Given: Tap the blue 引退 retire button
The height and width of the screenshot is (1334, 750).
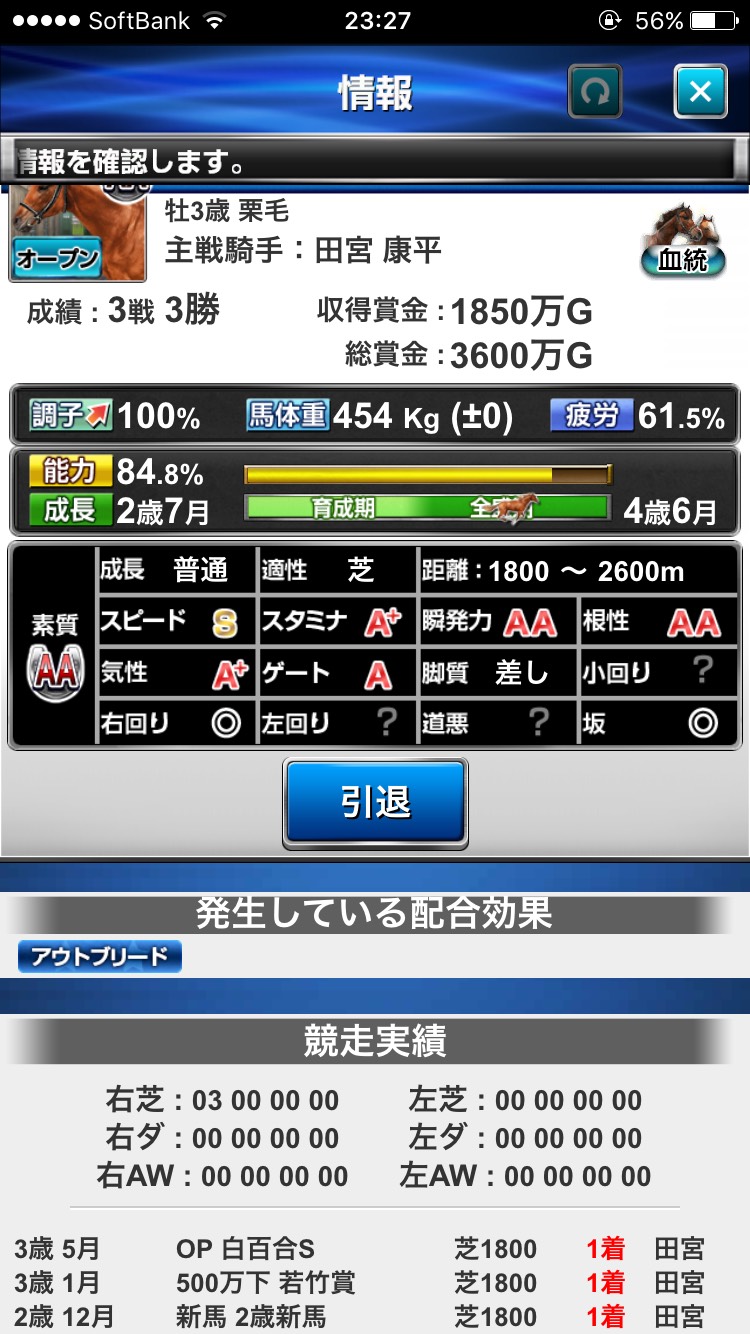Looking at the screenshot, I should 375,803.
